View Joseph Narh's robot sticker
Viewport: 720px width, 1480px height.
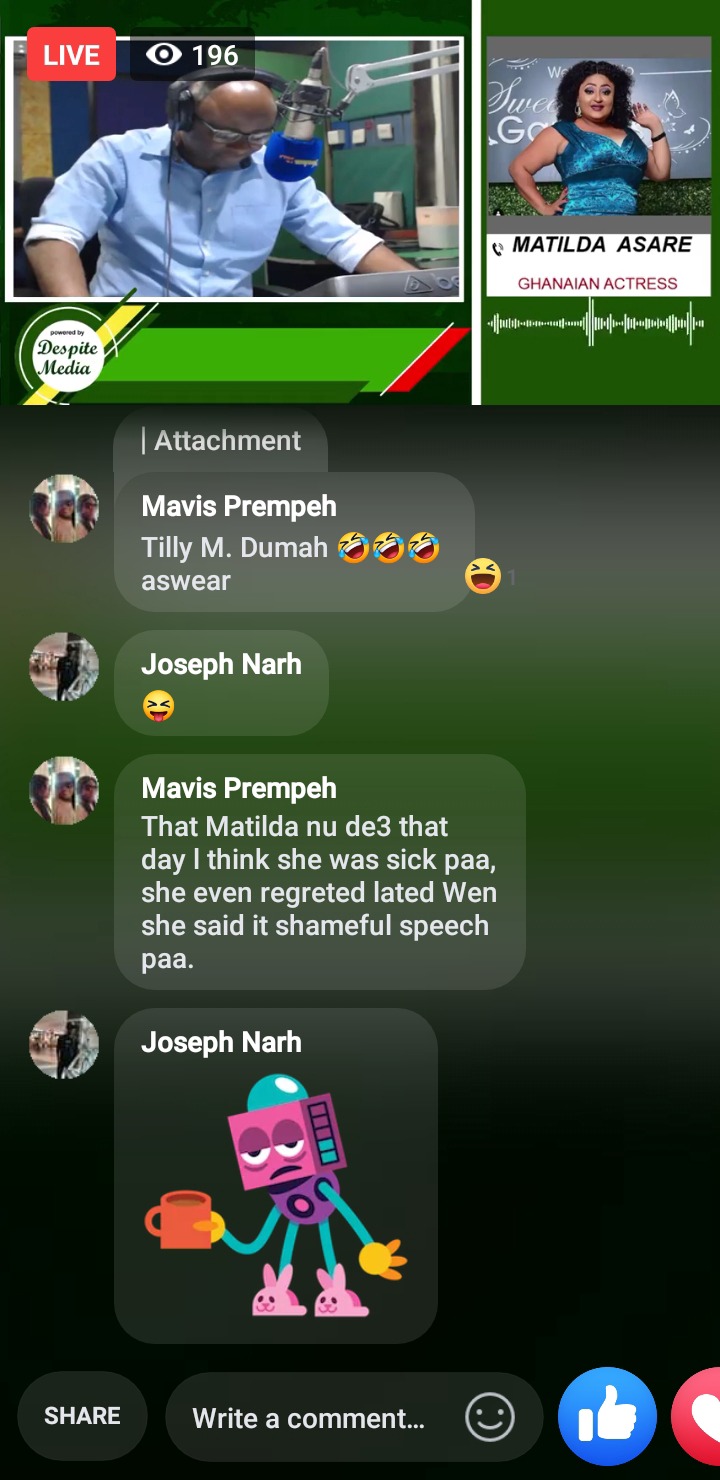pyautogui.click(x=276, y=1195)
